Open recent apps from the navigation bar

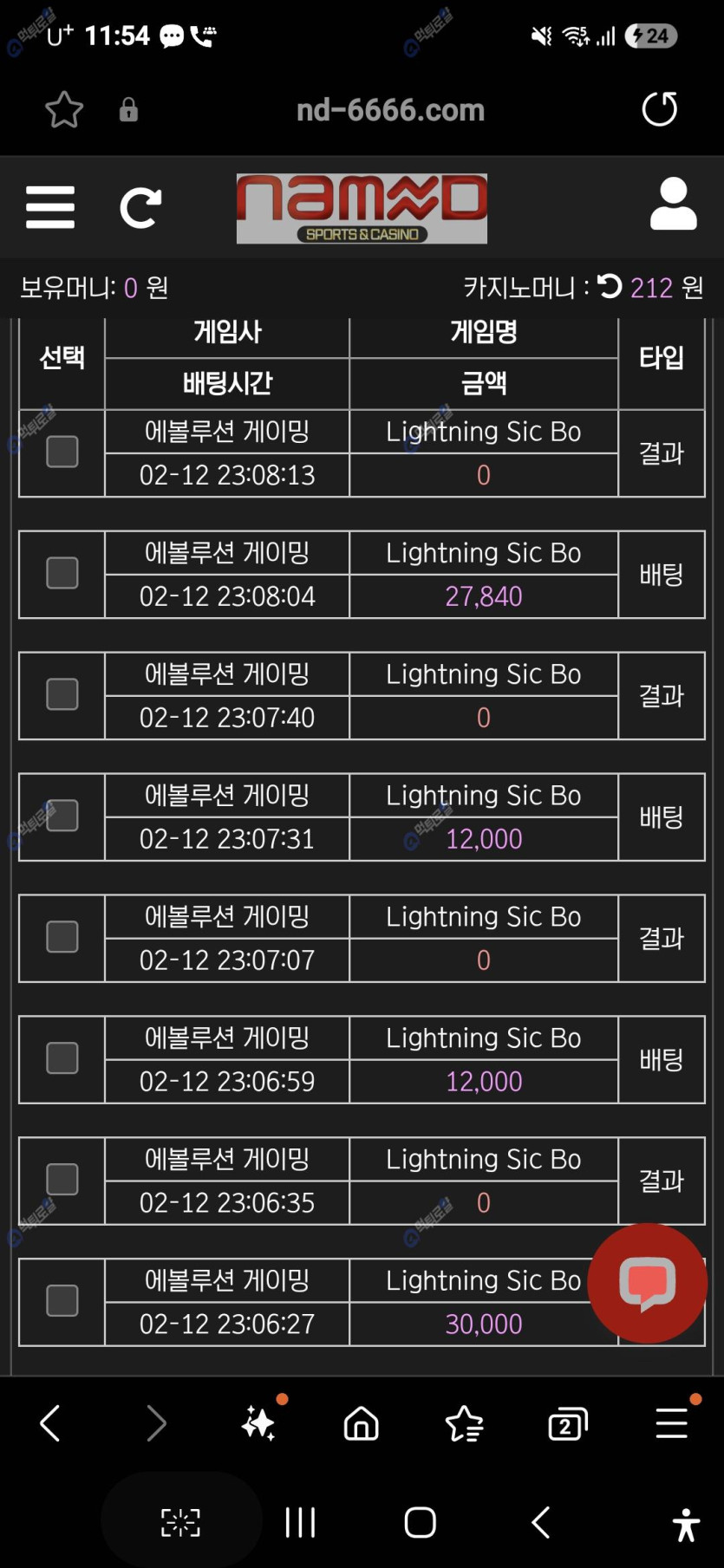[x=301, y=1522]
